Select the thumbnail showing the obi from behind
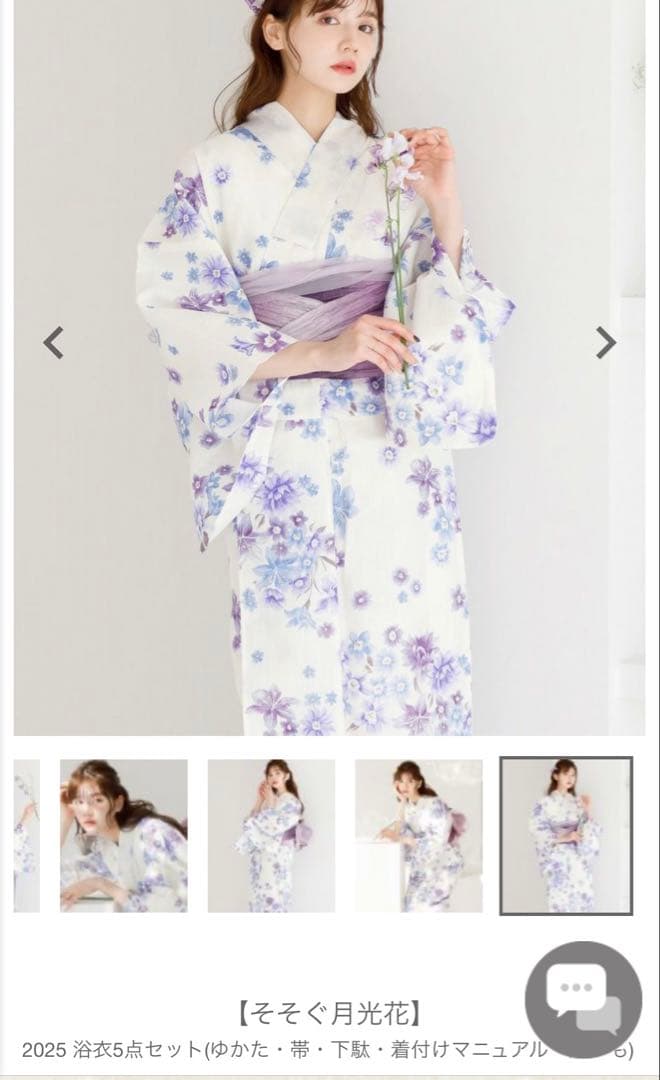The width and height of the screenshot is (660, 1080). pos(271,835)
